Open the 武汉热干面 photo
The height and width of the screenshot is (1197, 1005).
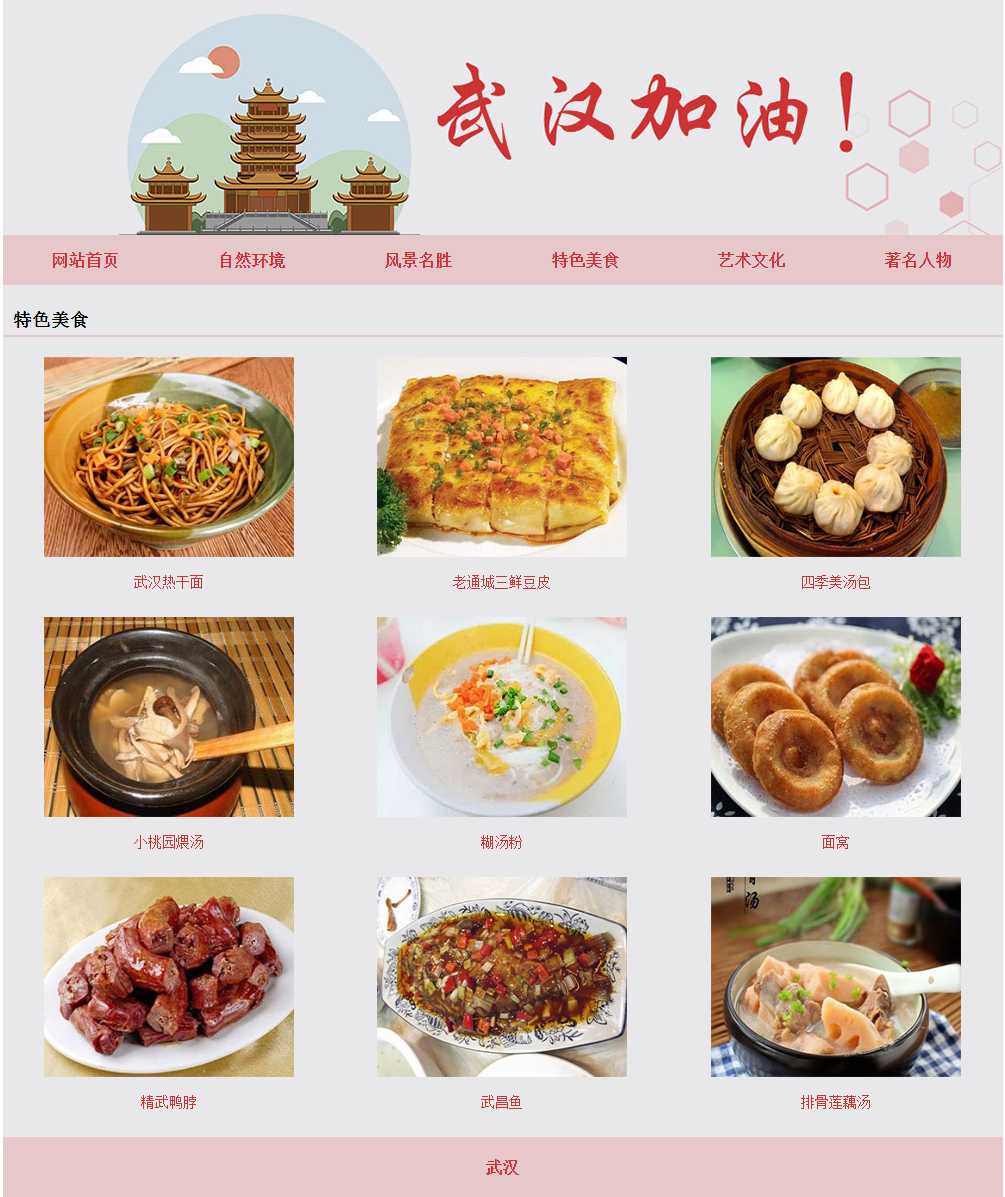click(x=168, y=456)
